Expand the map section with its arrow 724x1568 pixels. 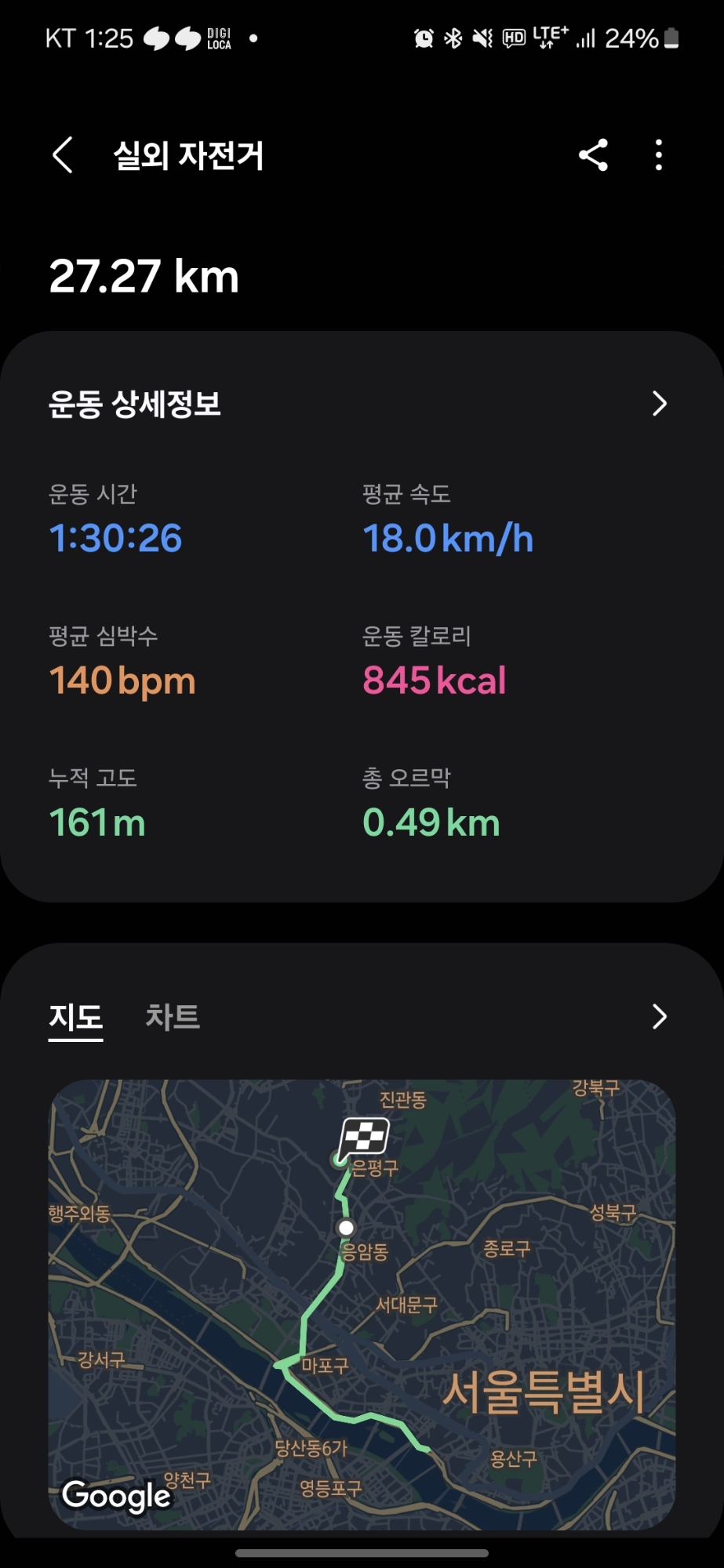click(x=660, y=1017)
